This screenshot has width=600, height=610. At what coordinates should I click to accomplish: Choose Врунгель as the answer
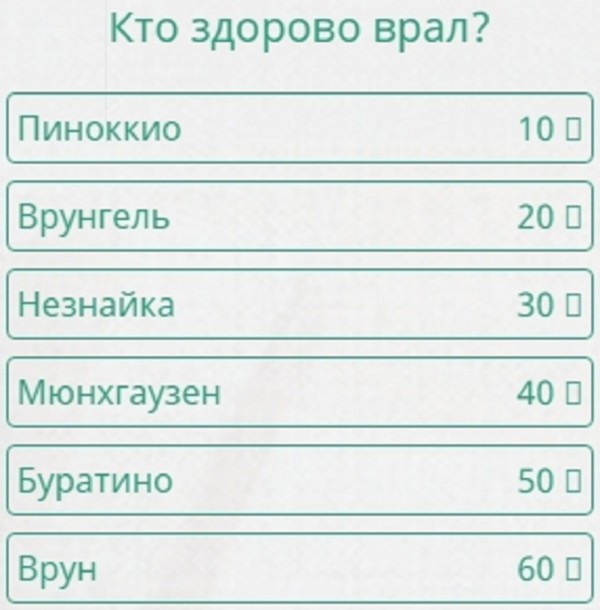tap(300, 216)
